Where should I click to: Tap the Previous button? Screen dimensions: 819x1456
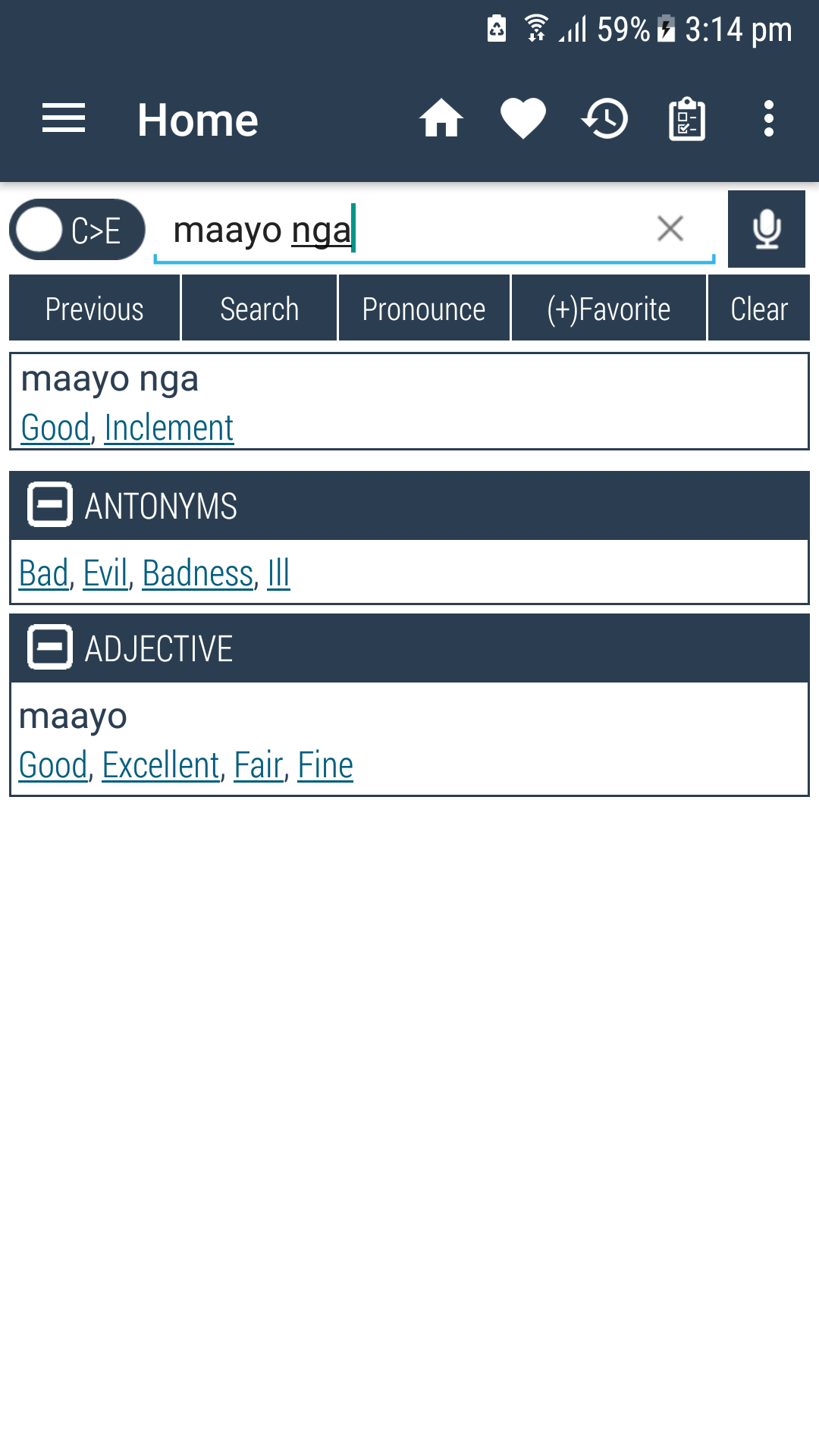click(95, 309)
